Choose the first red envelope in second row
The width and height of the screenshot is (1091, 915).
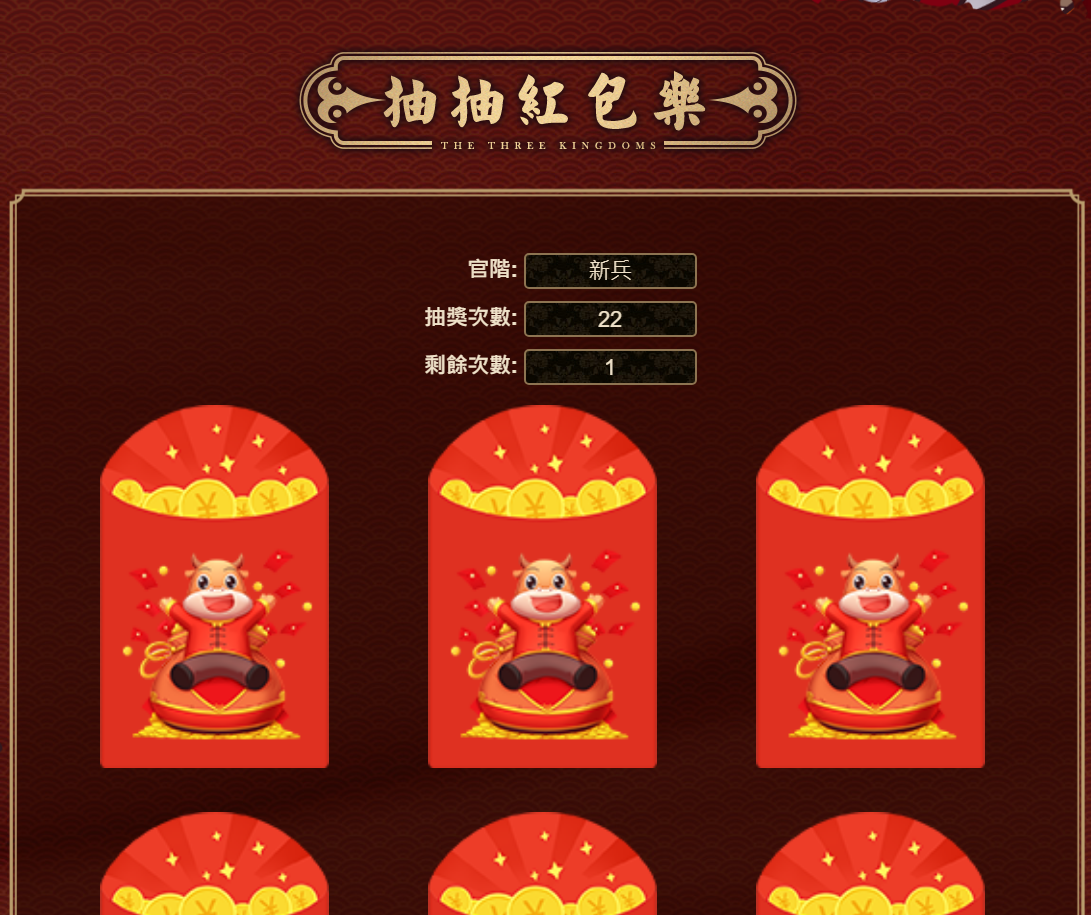(214, 866)
